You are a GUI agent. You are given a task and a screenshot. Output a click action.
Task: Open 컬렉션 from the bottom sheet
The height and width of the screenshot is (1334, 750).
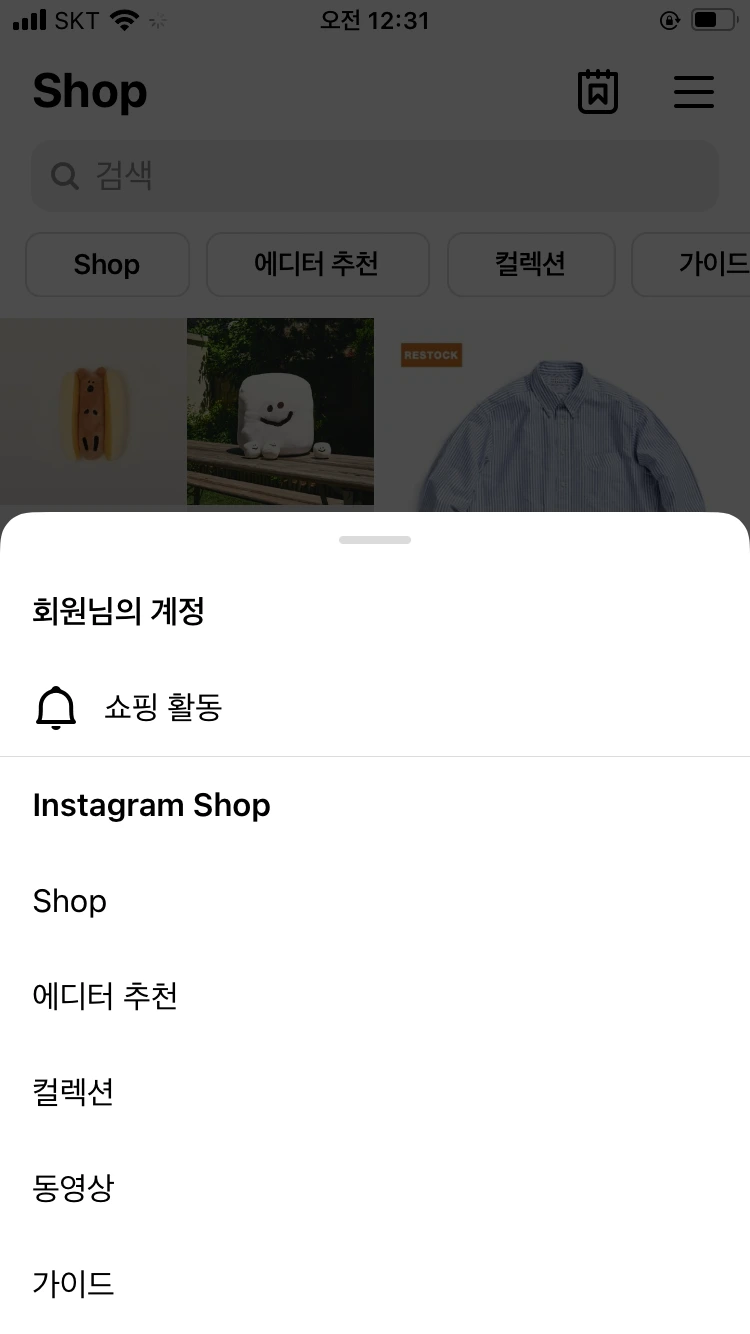coord(375,1091)
